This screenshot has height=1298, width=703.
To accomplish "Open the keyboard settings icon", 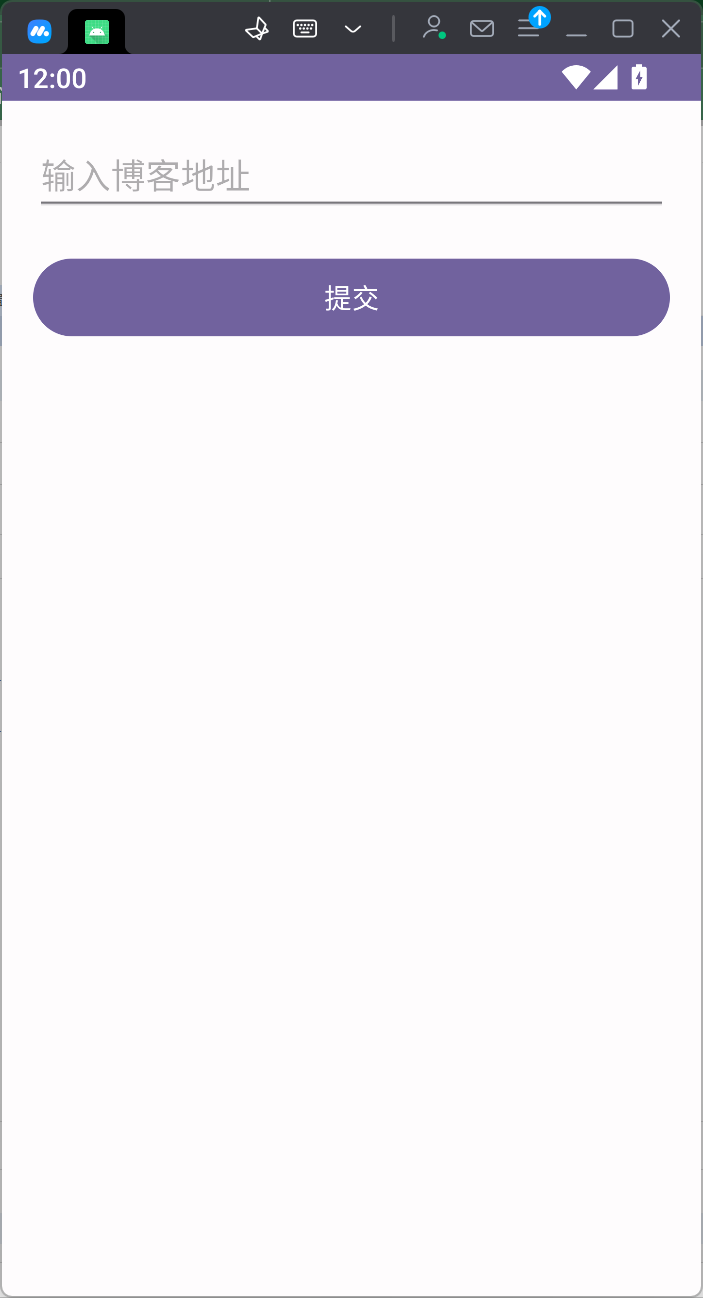I will pos(305,29).
